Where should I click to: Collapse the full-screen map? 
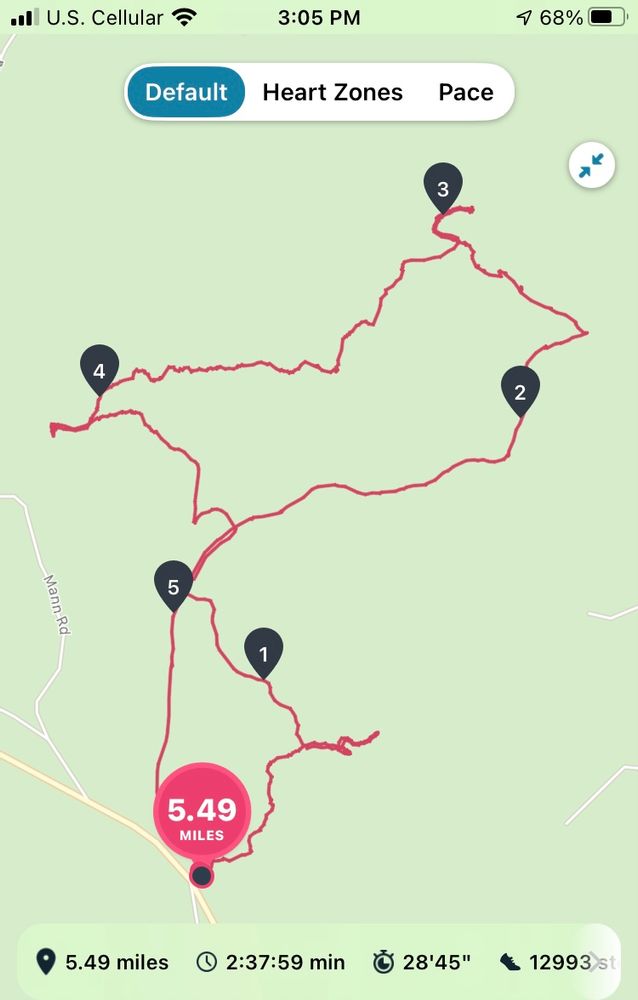(x=591, y=166)
